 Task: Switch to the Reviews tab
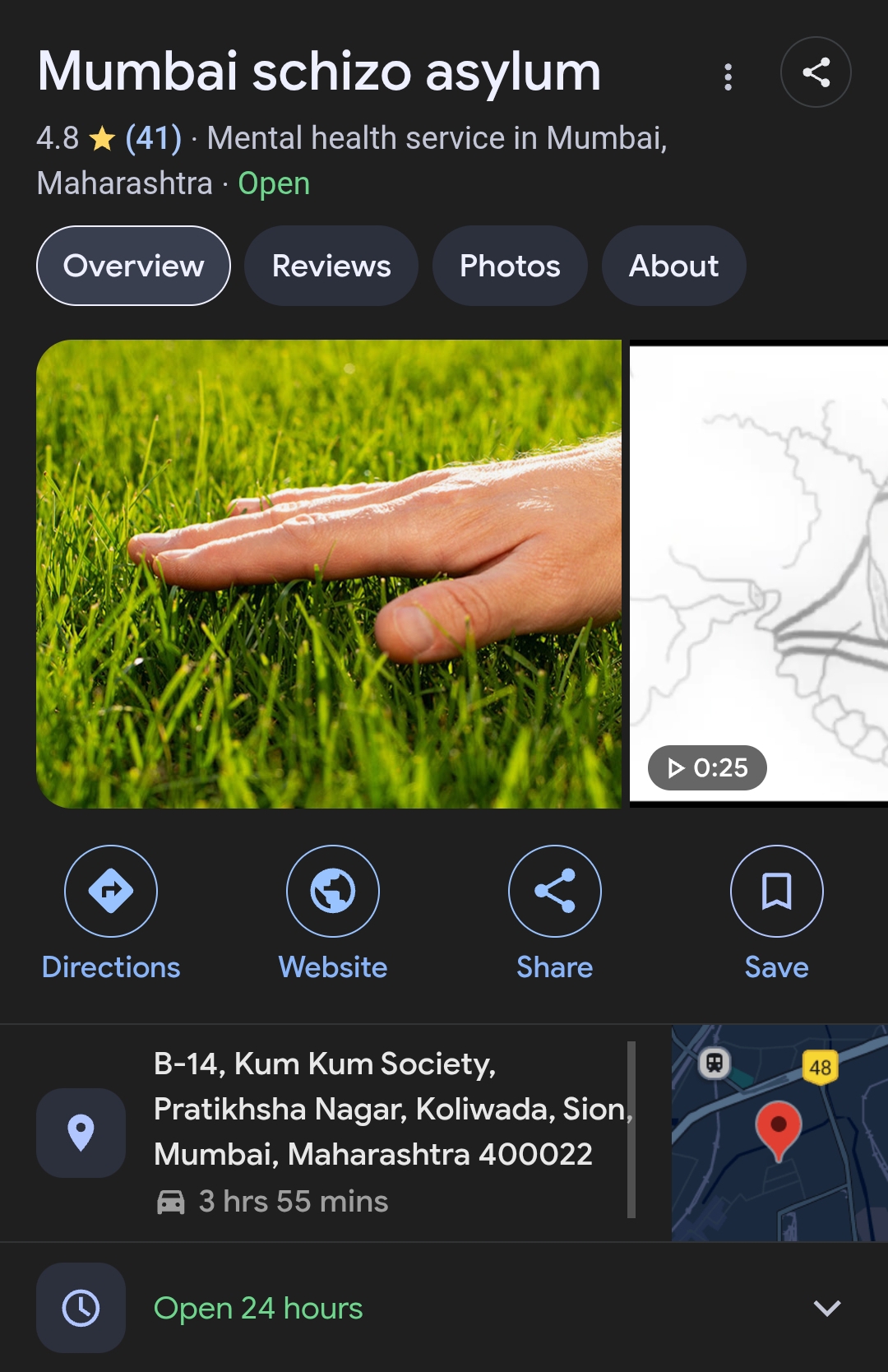331,266
